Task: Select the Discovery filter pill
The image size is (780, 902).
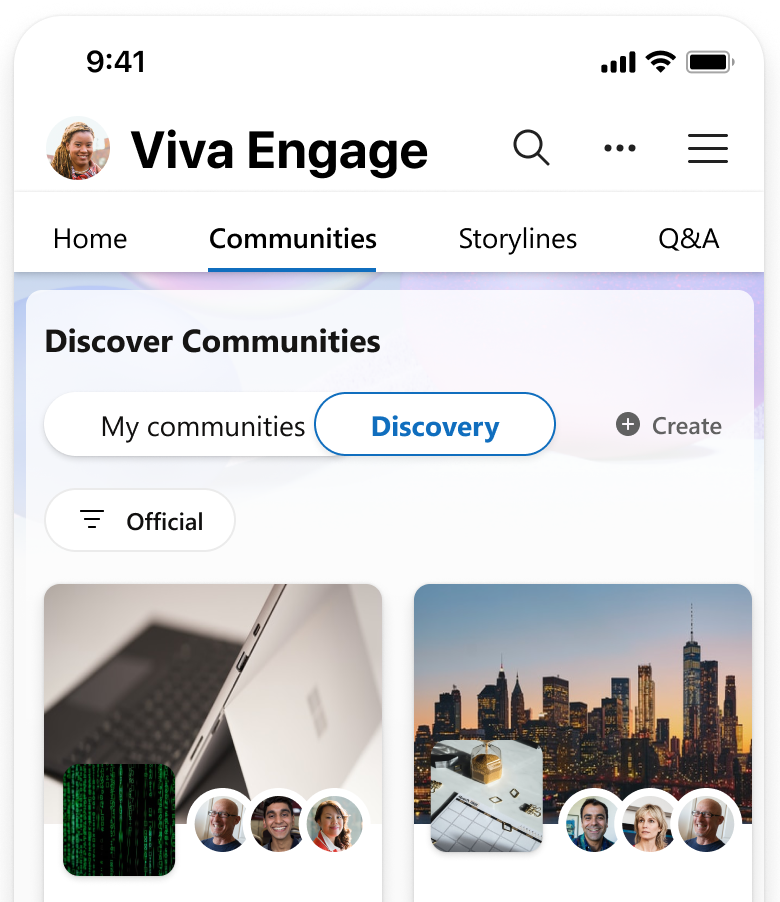Action: pyautogui.click(x=435, y=424)
